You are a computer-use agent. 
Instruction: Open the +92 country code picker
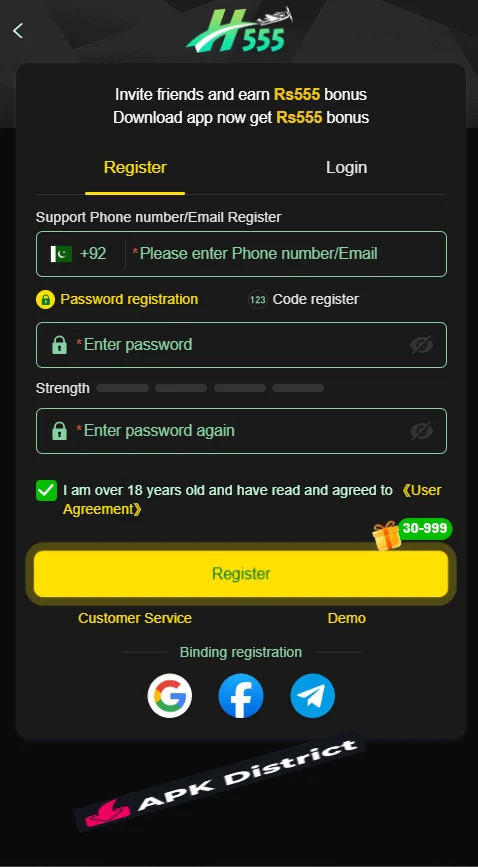click(79, 254)
